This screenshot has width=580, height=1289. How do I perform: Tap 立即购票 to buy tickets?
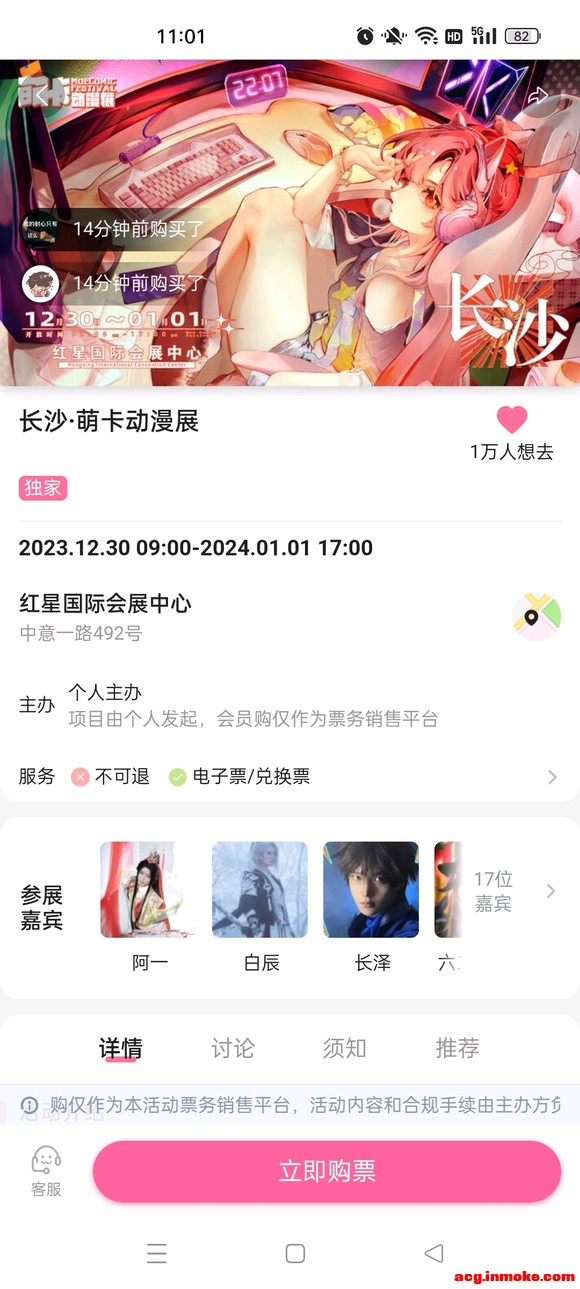pyautogui.click(x=327, y=1171)
